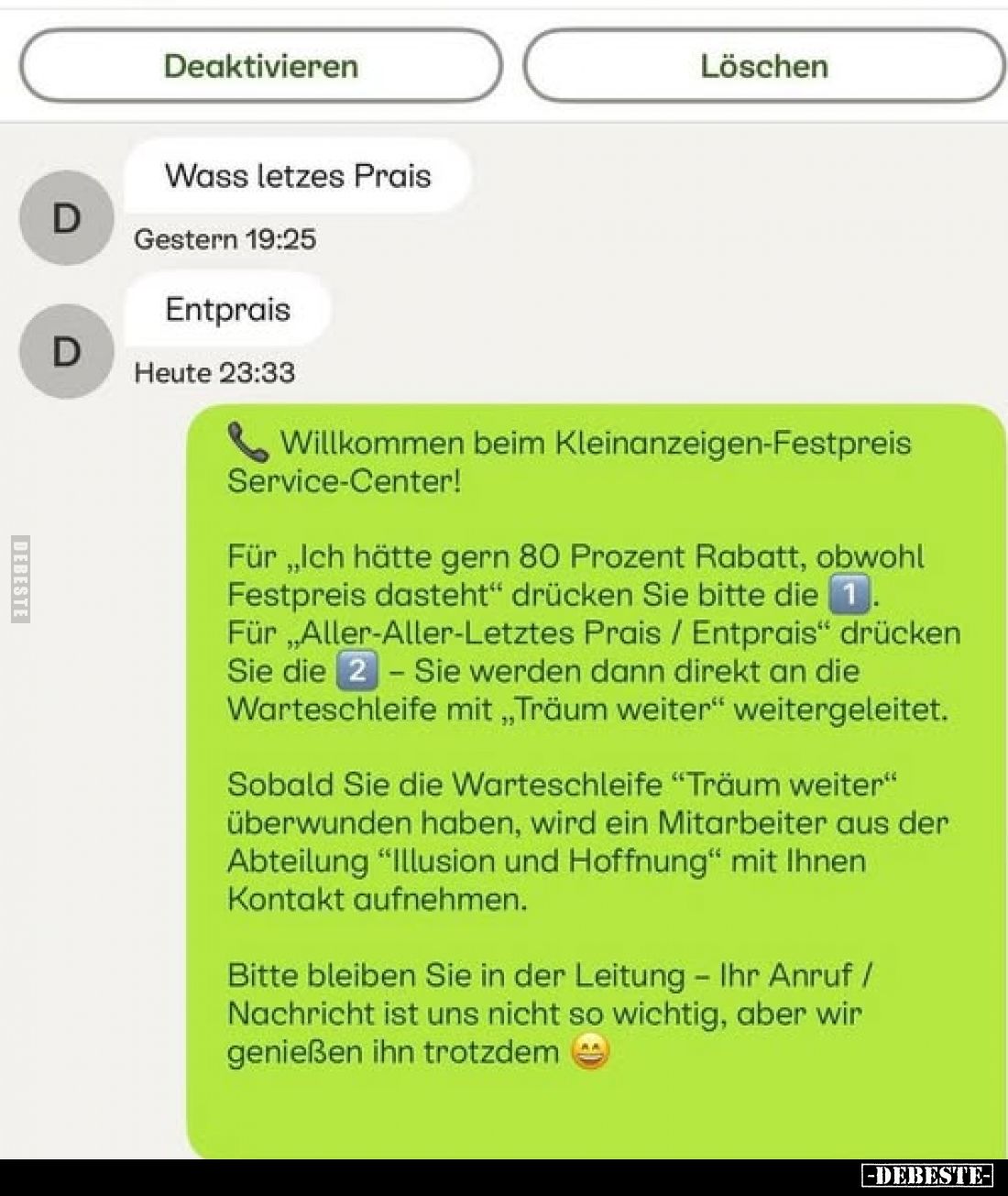The image size is (1008, 1196).
Task: Tap the Löschen button
Action: [764, 66]
